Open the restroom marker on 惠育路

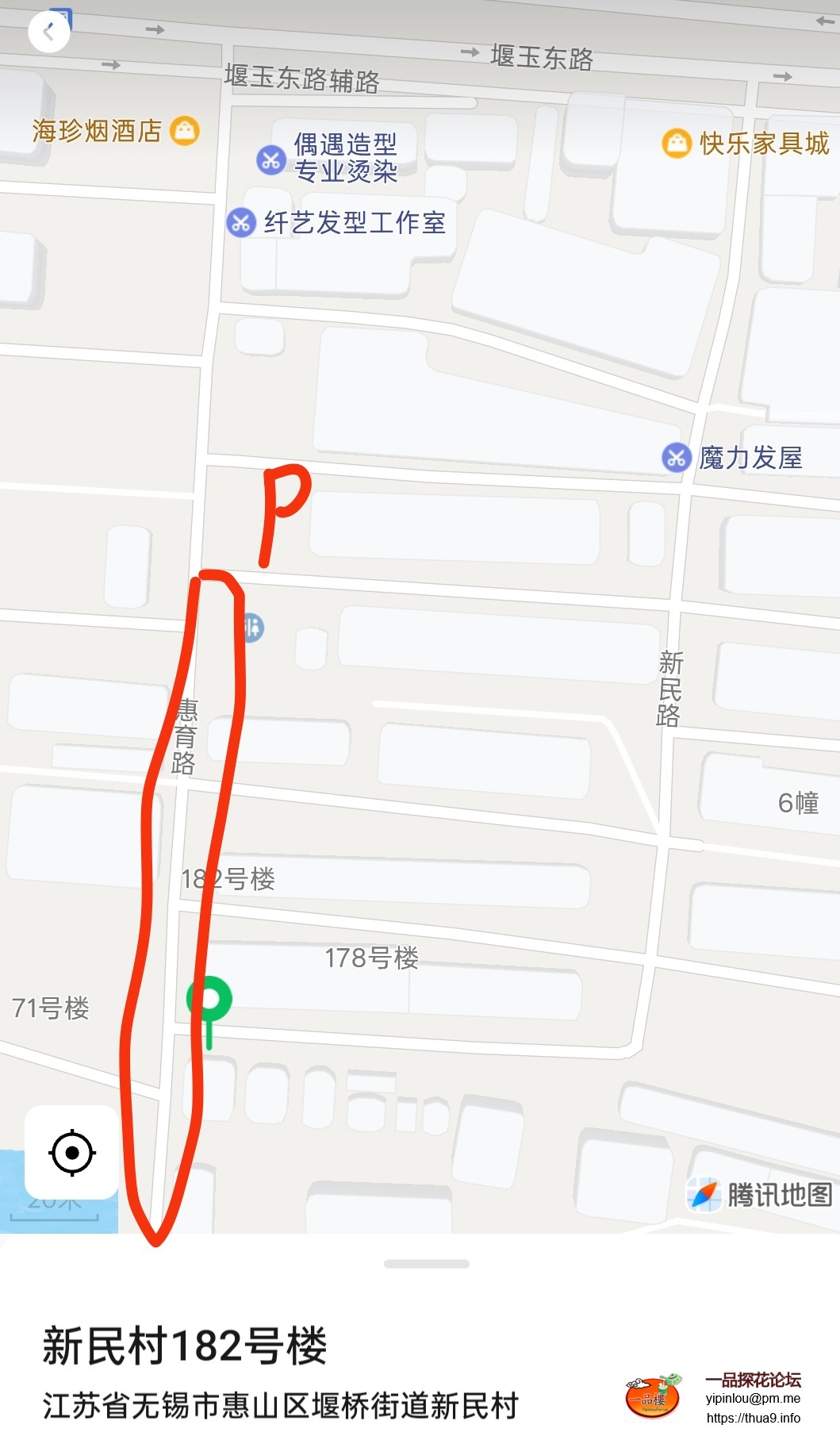(x=252, y=628)
